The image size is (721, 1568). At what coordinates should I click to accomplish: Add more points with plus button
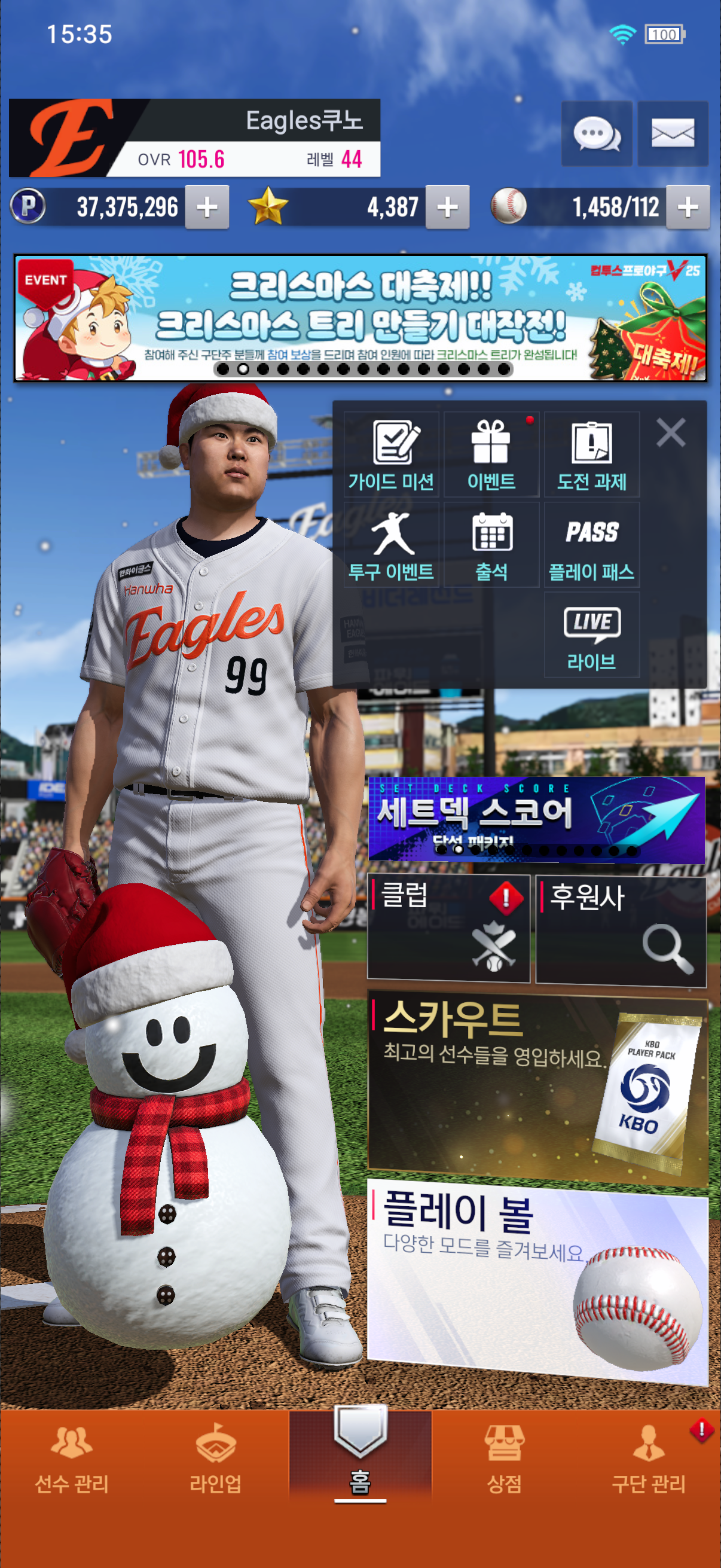(x=207, y=208)
